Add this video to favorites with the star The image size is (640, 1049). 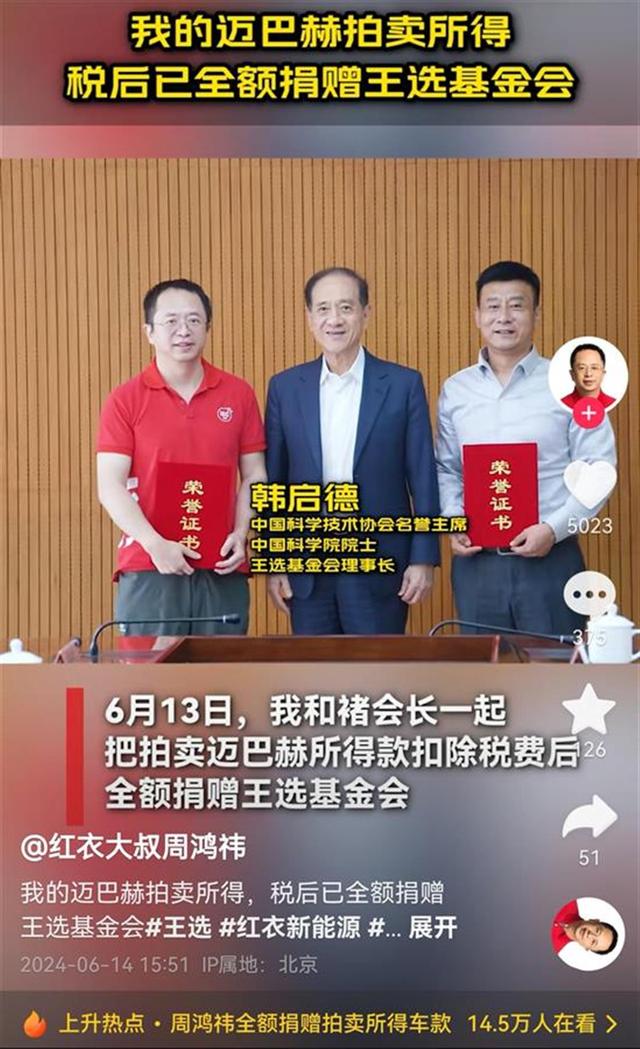coord(589,709)
